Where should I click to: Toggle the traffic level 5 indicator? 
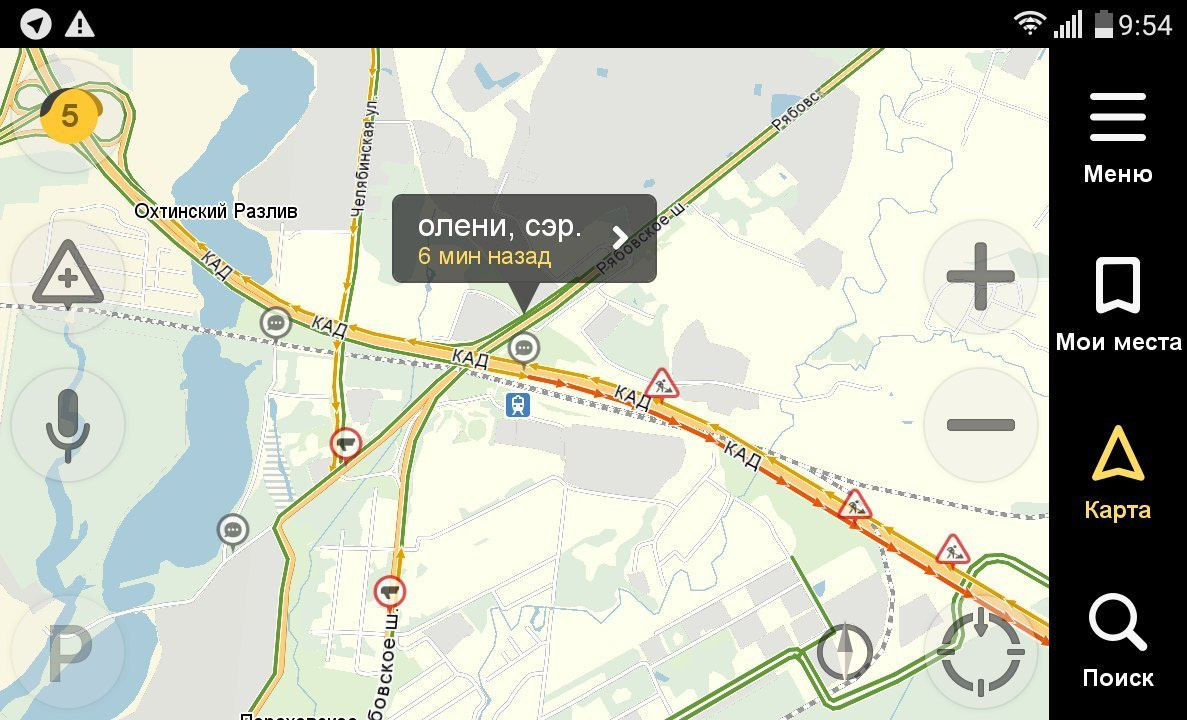coord(69,116)
